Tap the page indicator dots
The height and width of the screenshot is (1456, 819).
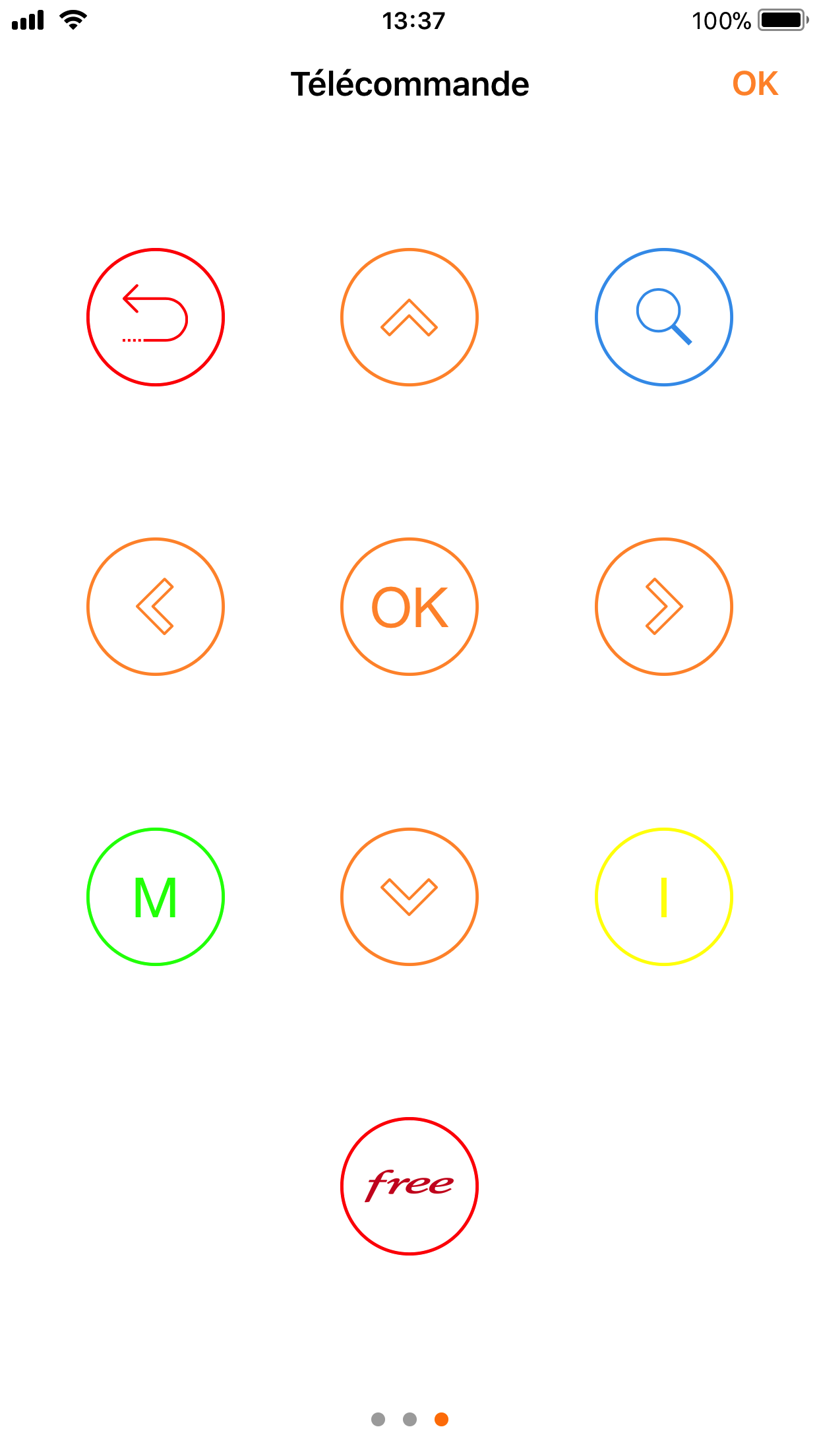tap(409, 1419)
